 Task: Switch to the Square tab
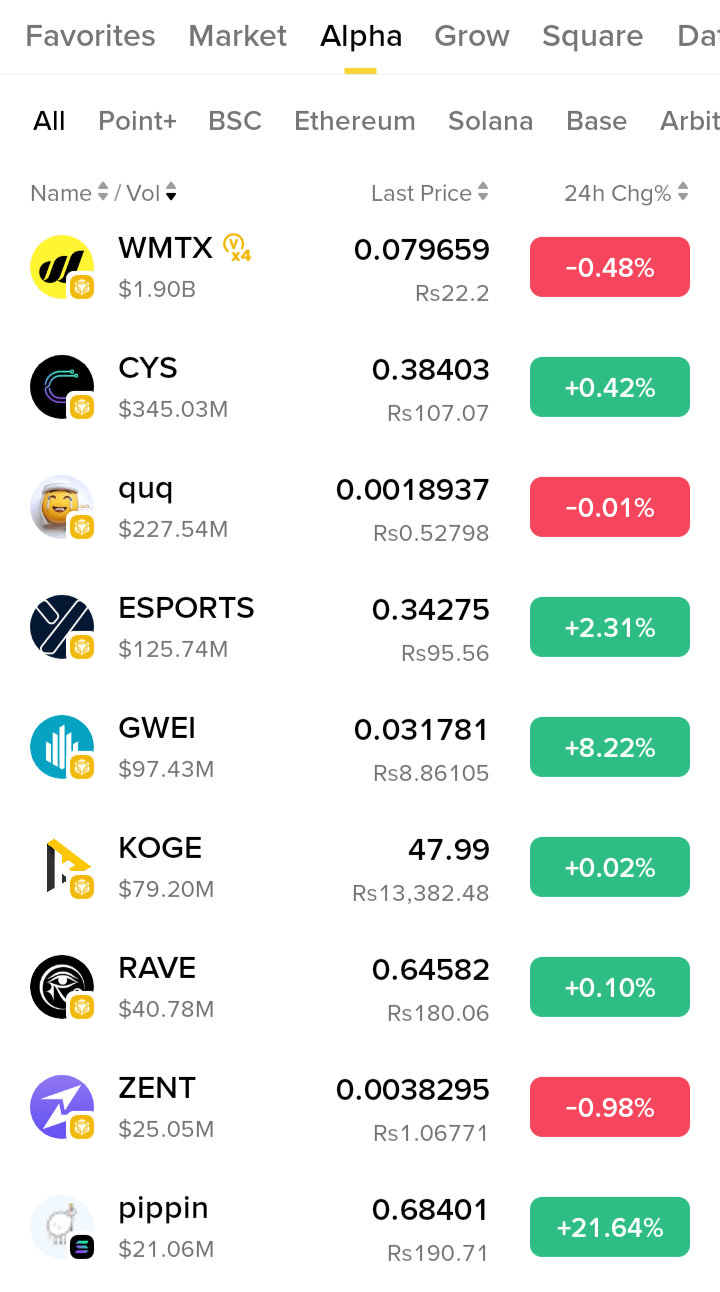click(592, 37)
